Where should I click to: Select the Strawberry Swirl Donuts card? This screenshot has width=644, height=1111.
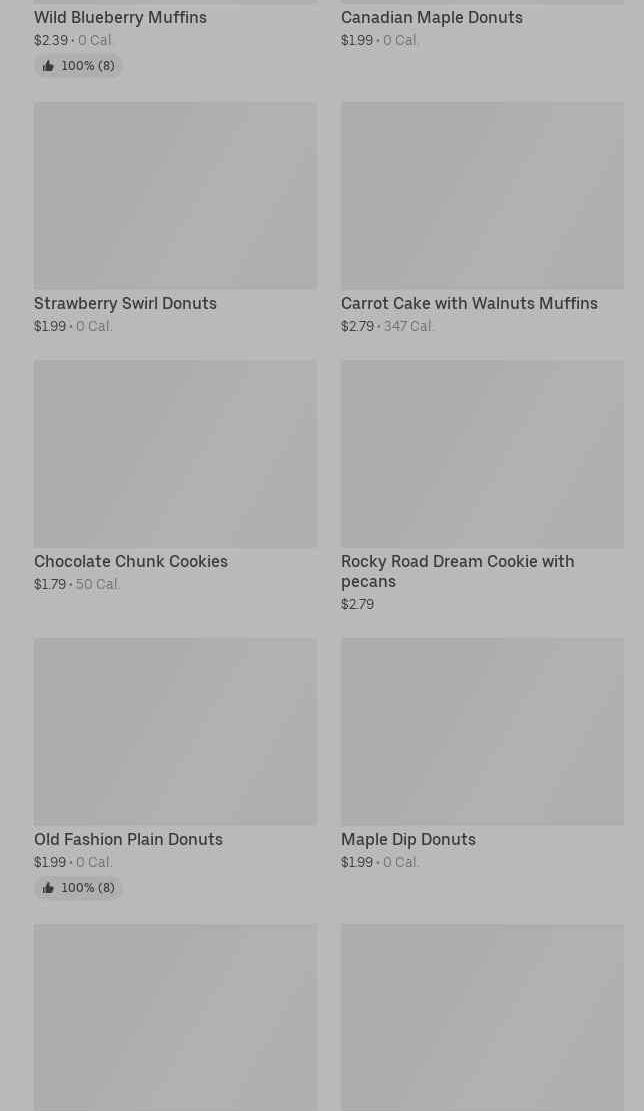[x=175, y=218]
